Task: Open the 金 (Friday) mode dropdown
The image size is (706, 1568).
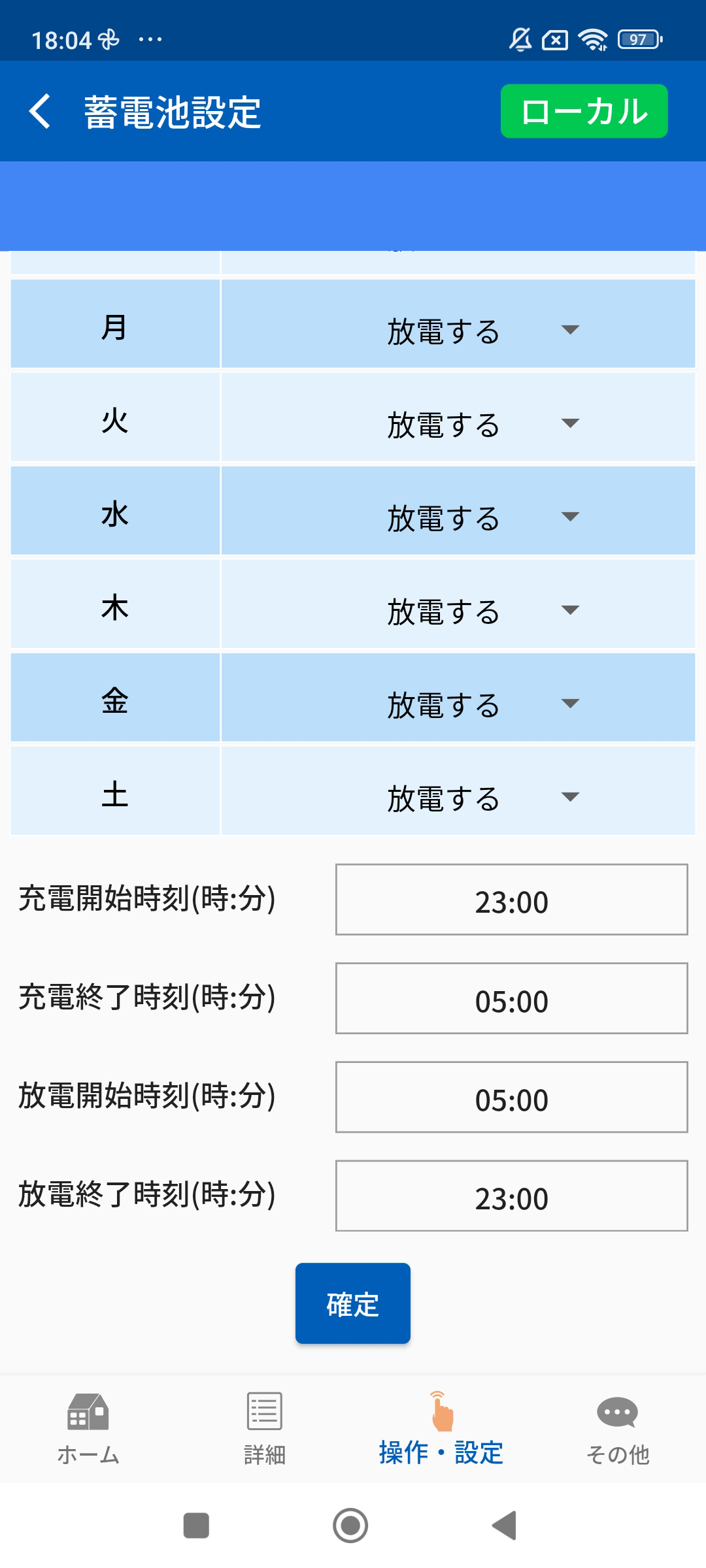Action: point(458,704)
